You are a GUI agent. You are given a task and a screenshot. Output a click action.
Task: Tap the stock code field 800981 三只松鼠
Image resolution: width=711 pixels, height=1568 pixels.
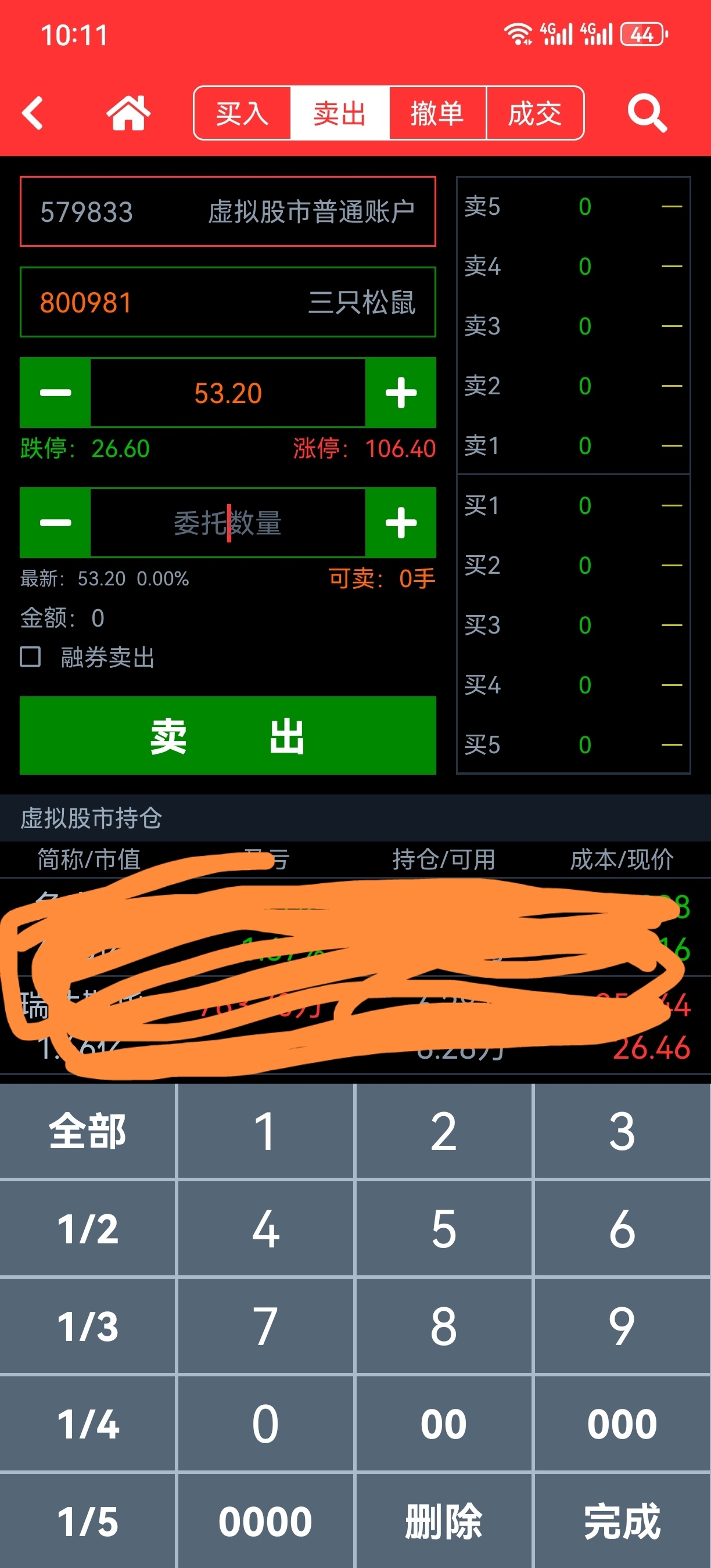point(228,303)
